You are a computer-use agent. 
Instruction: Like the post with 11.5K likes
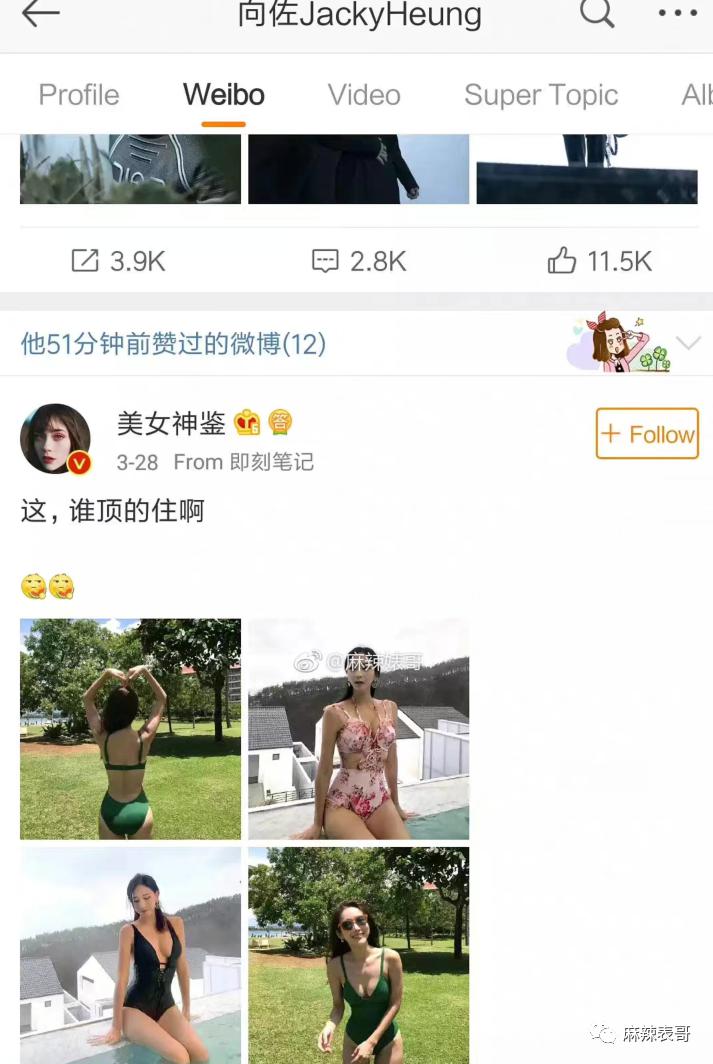pyautogui.click(x=599, y=262)
